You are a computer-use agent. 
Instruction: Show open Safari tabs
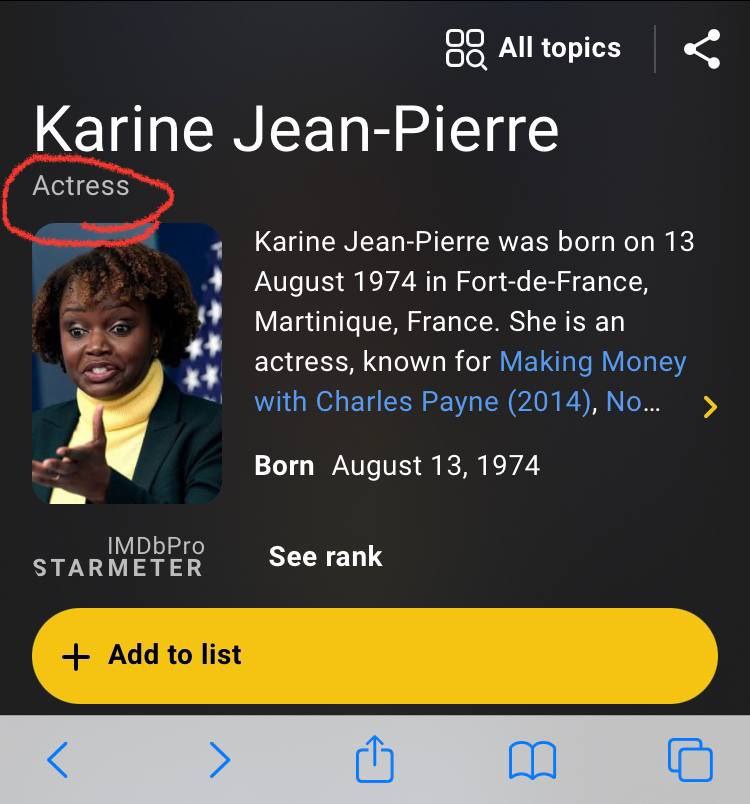[x=689, y=760]
